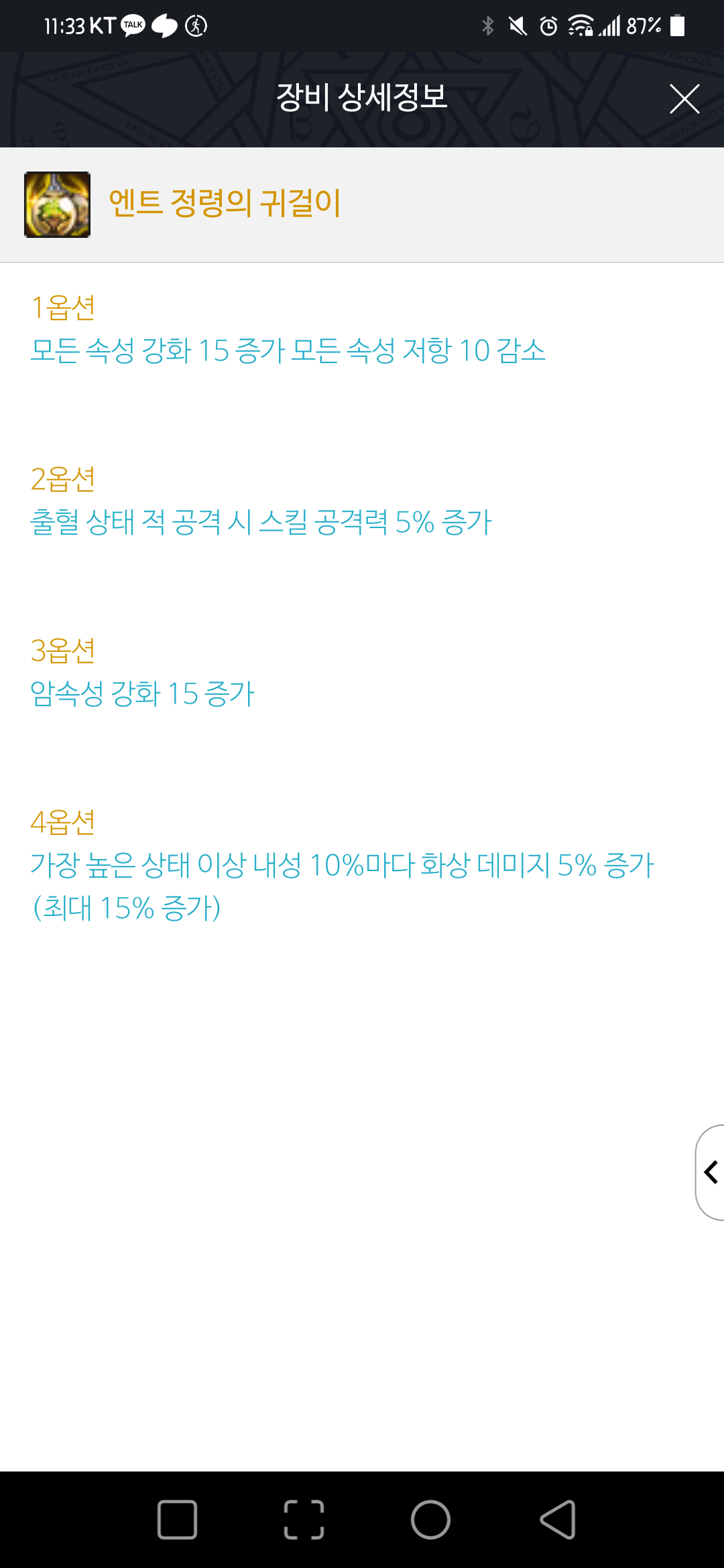Tap the screen capture icon in the navigation bar
Image resolution: width=724 pixels, height=1568 pixels.
tap(304, 1520)
